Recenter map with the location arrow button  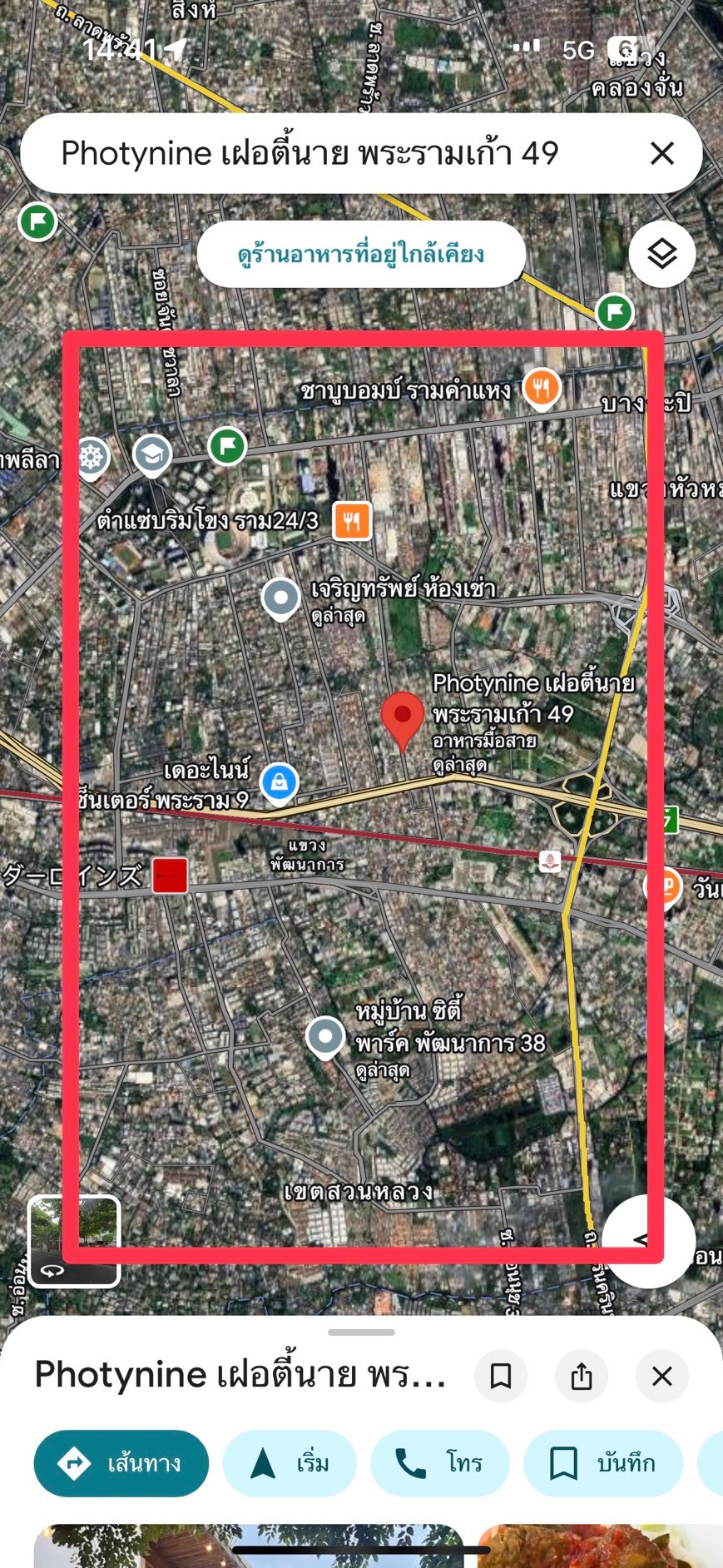647,1240
